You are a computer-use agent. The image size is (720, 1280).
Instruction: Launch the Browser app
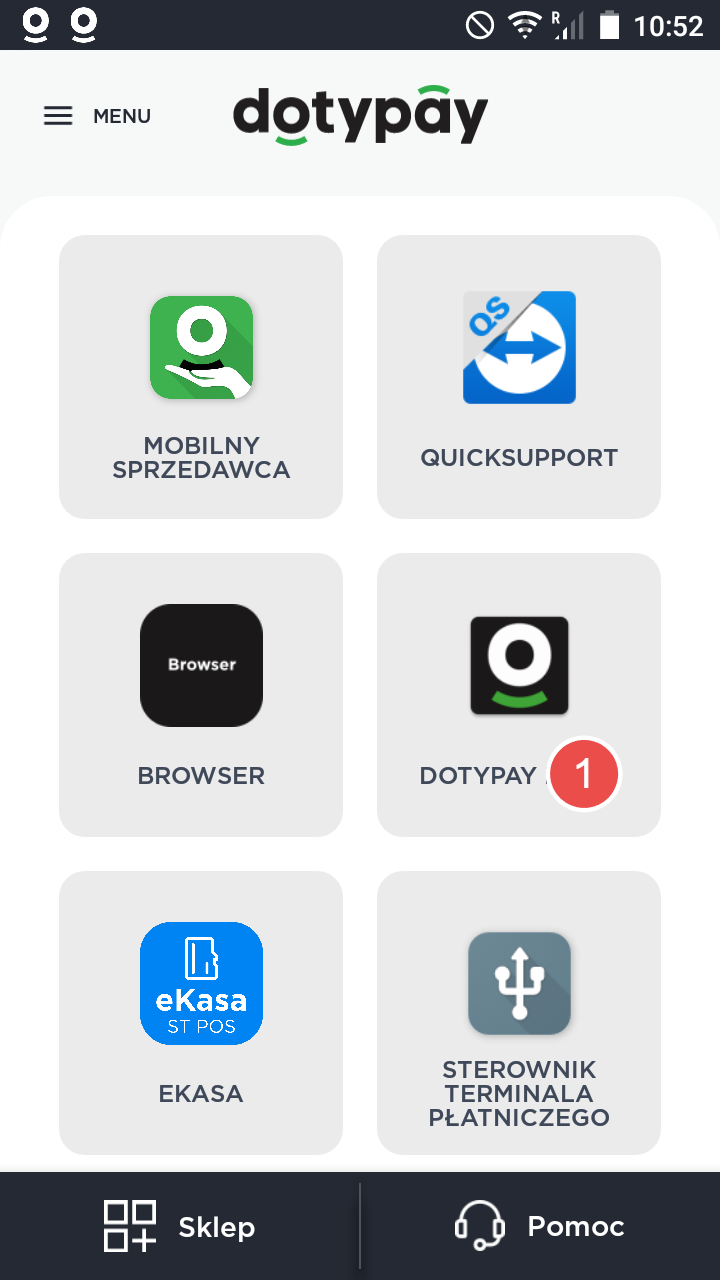click(x=201, y=695)
